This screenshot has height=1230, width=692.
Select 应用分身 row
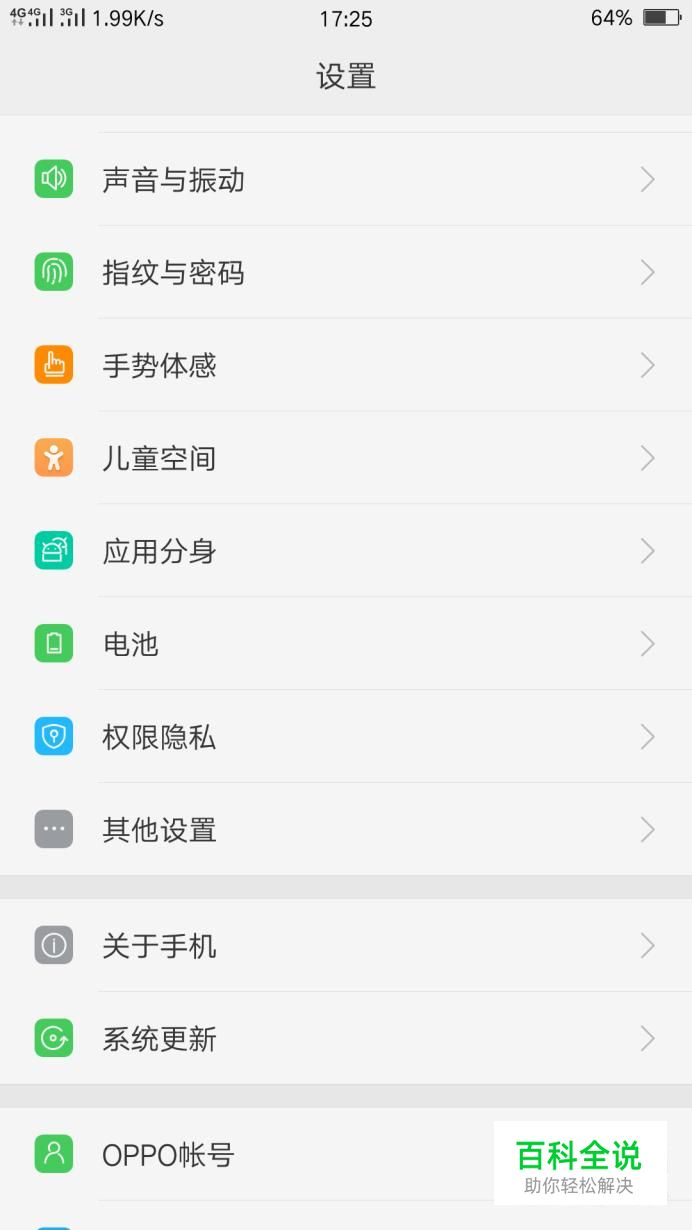tap(346, 551)
